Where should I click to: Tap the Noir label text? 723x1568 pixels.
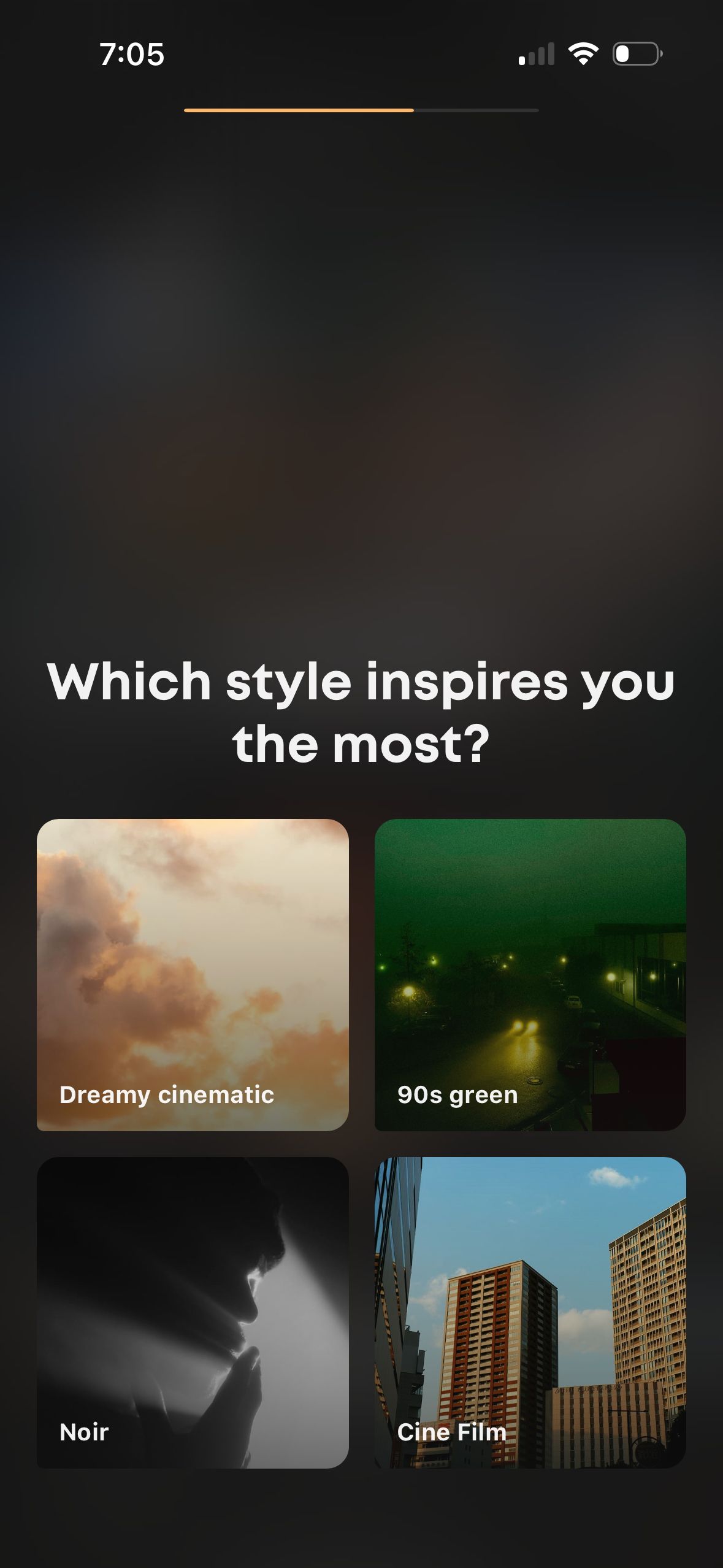pyautogui.click(x=83, y=1432)
